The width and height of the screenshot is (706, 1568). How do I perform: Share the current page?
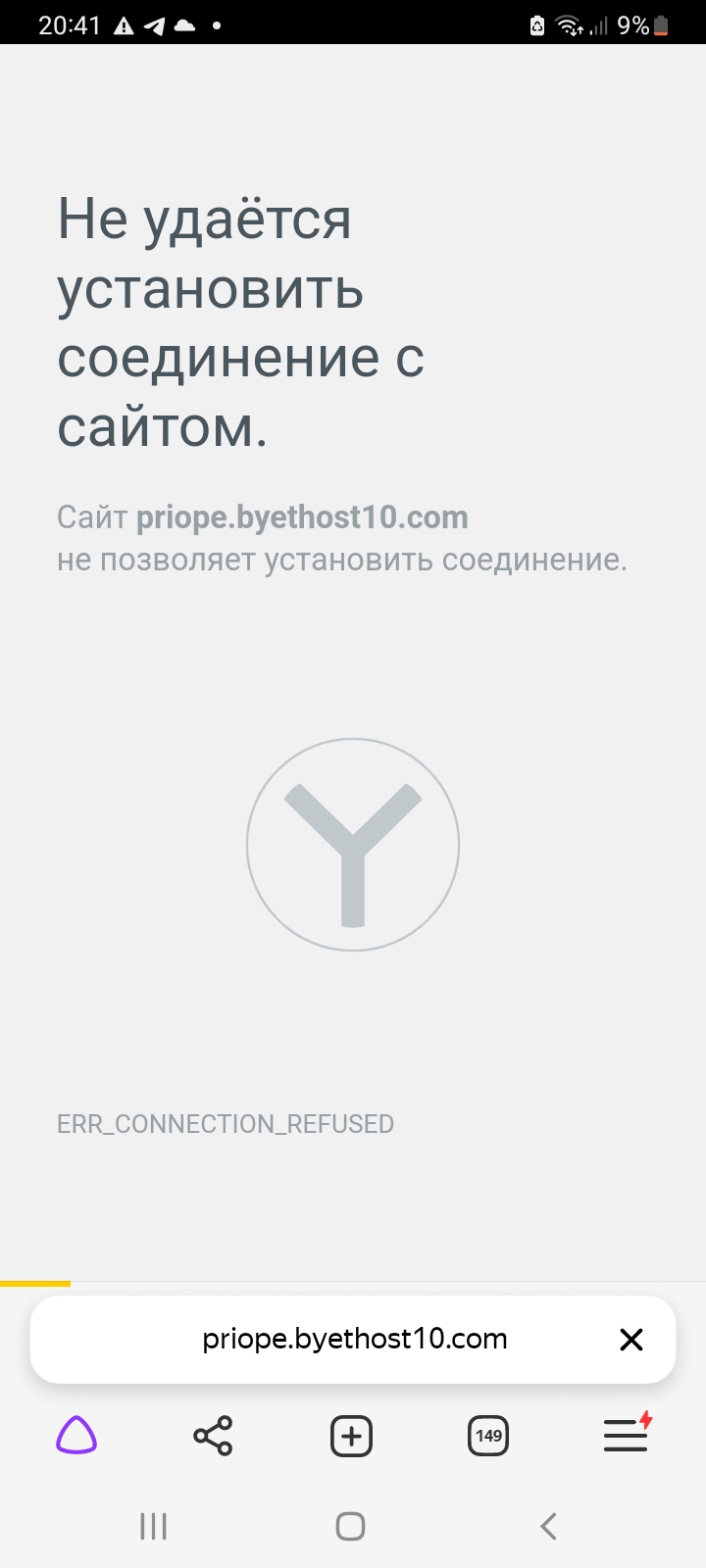[213, 1437]
